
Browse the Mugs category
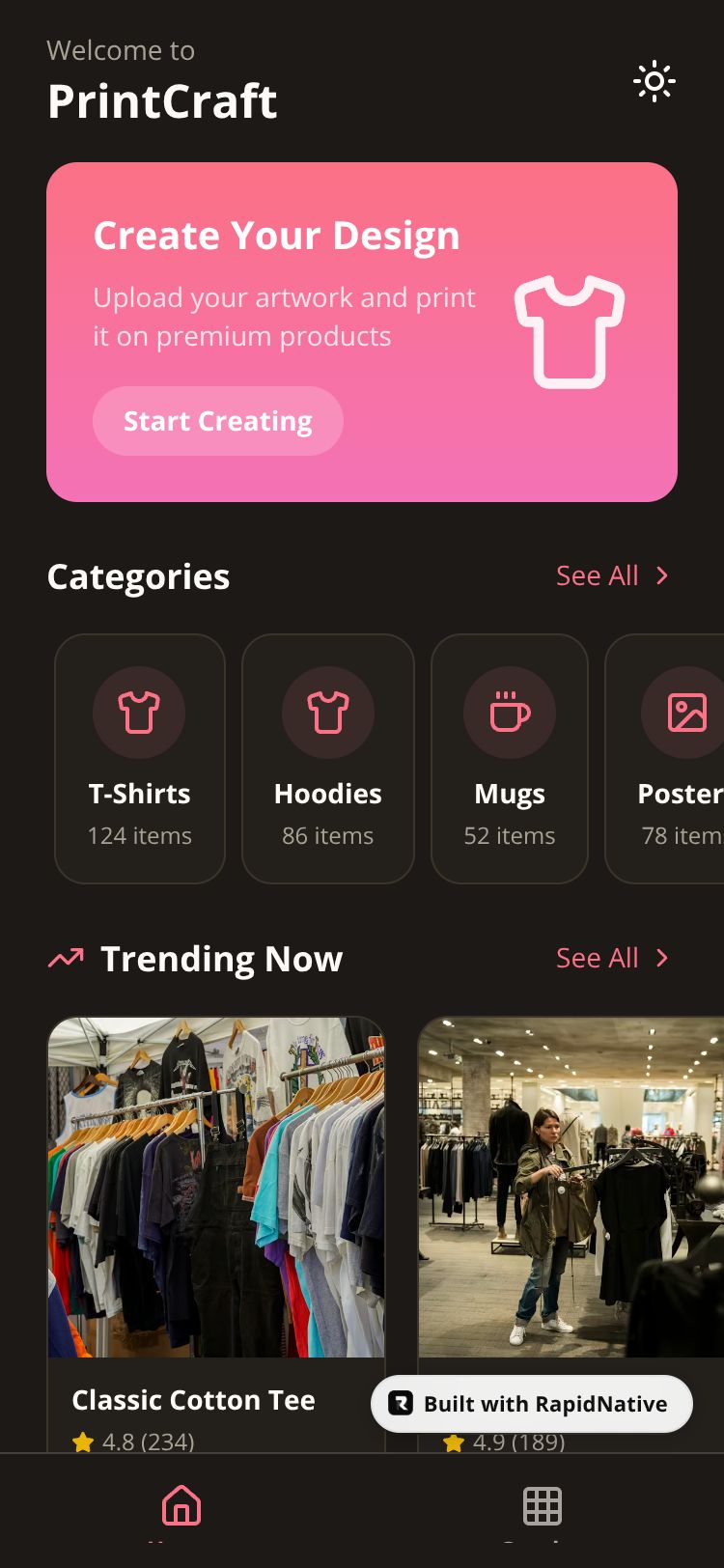pyautogui.click(x=510, y=759)
